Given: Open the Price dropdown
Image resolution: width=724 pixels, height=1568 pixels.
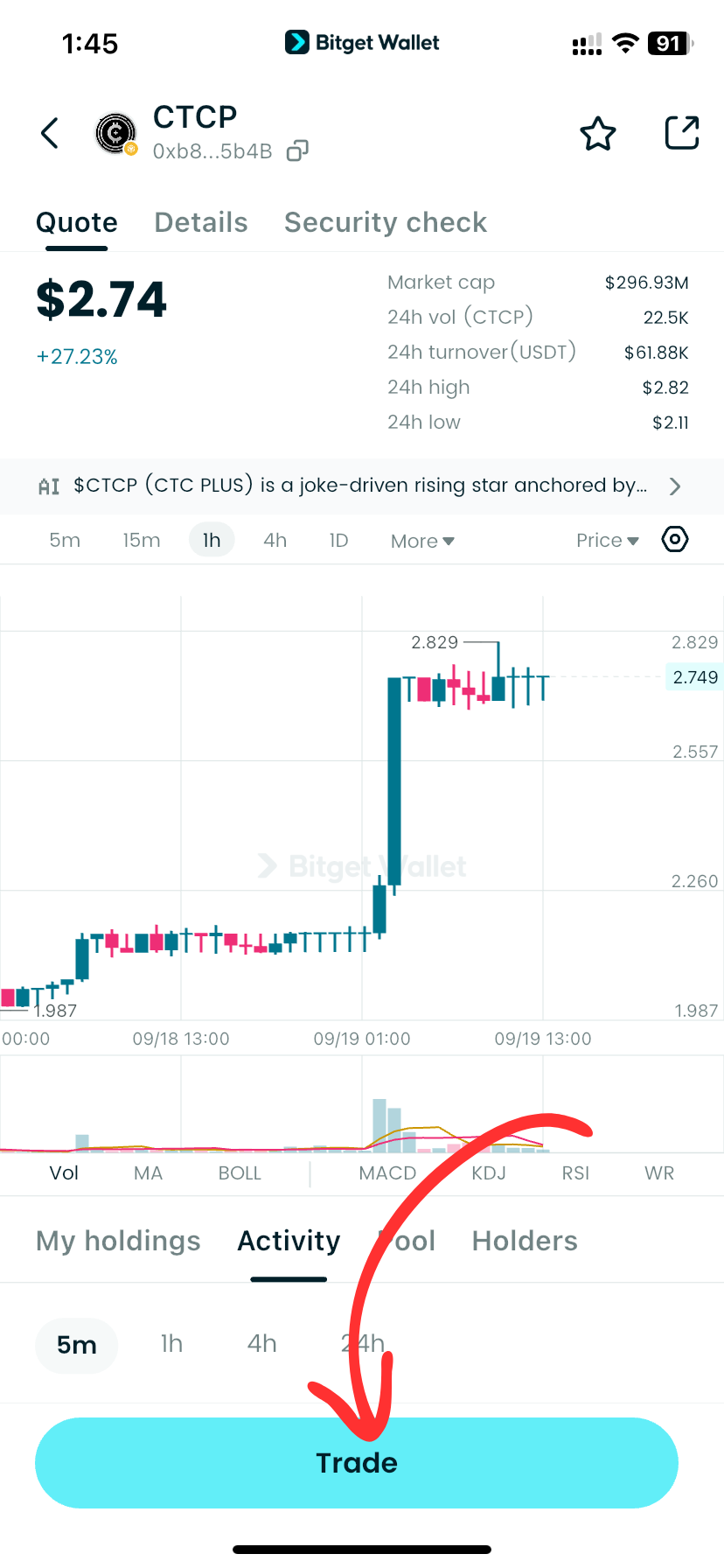Looking at the screenshot, I should [x=608, y=540].
